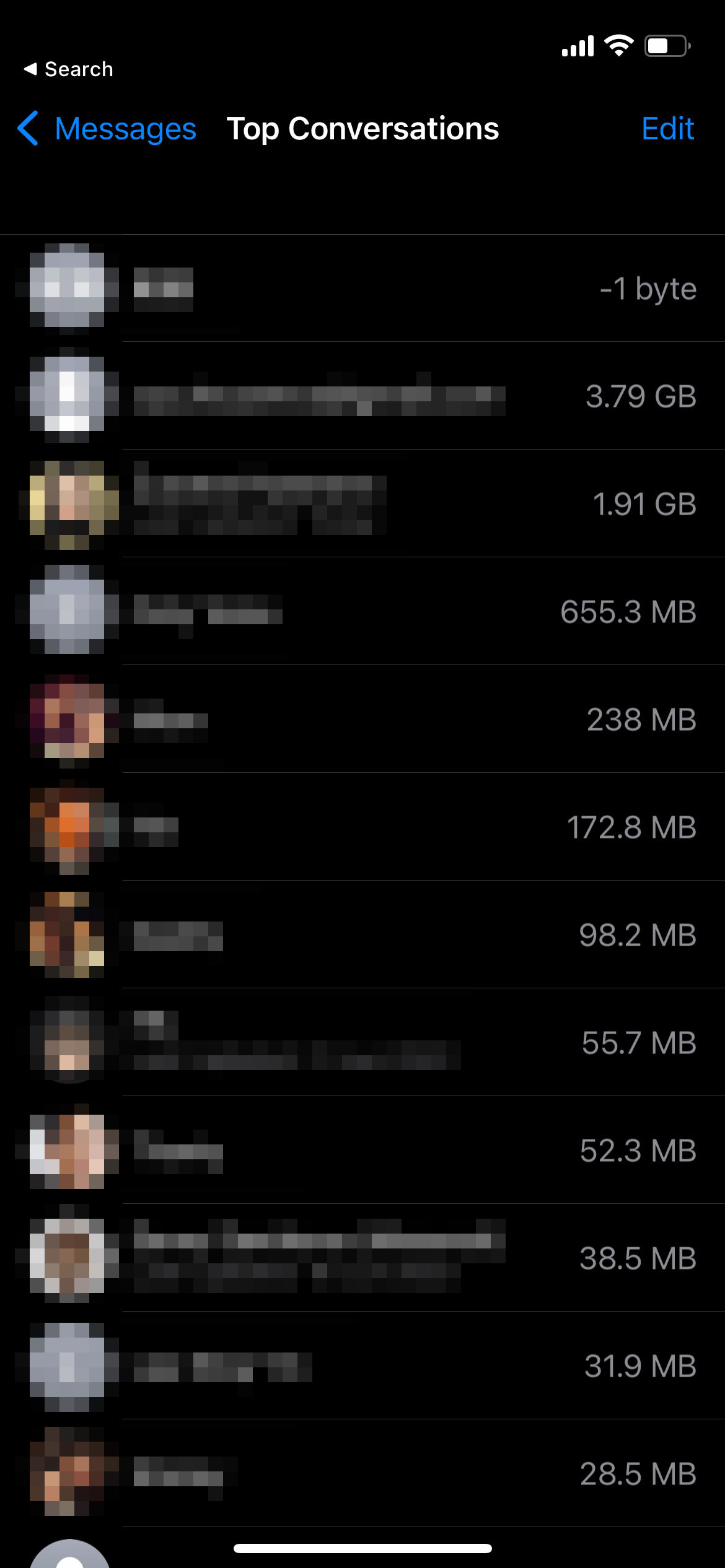Open the conversation showing -1 byte

tap(362, 288)
